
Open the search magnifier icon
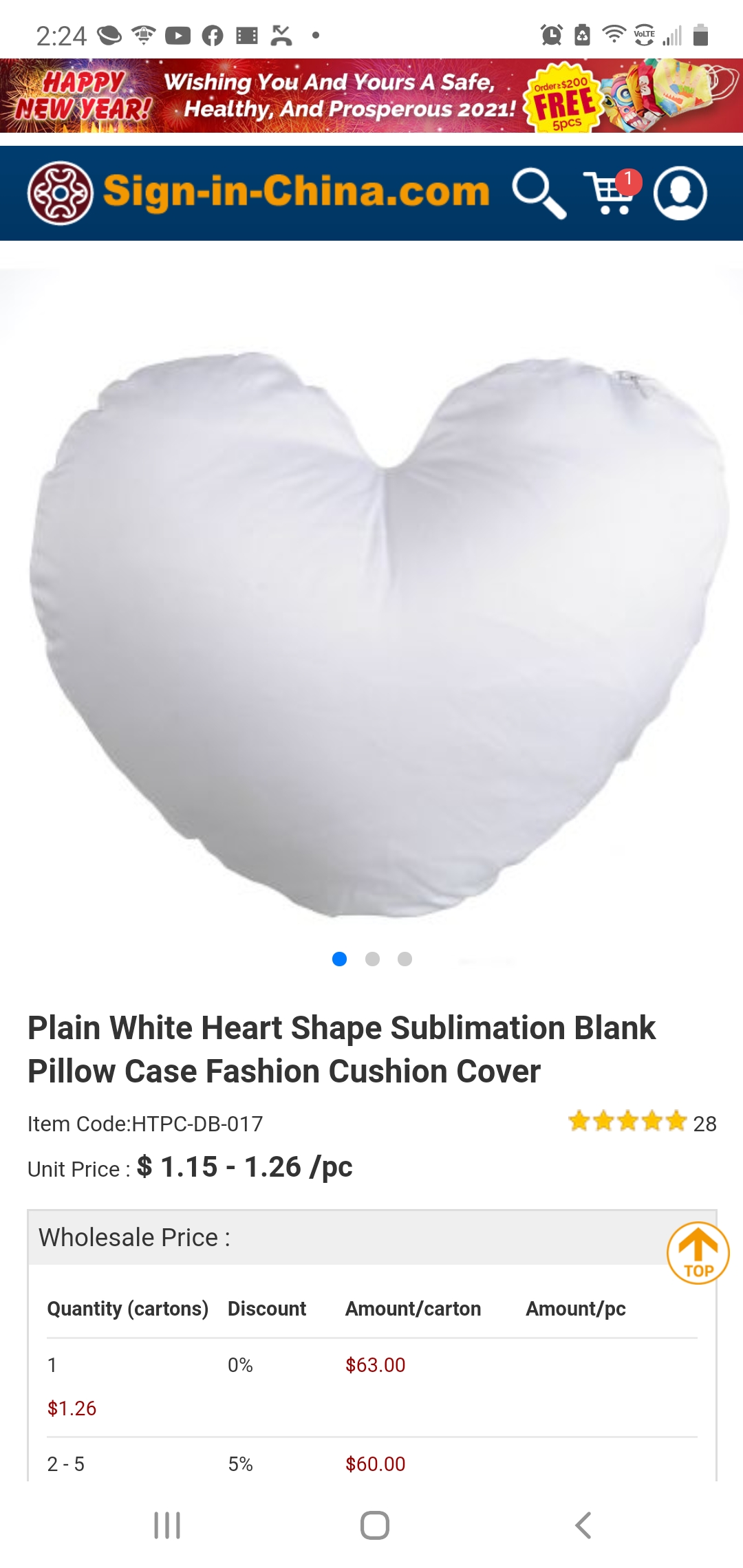[539, 194]
